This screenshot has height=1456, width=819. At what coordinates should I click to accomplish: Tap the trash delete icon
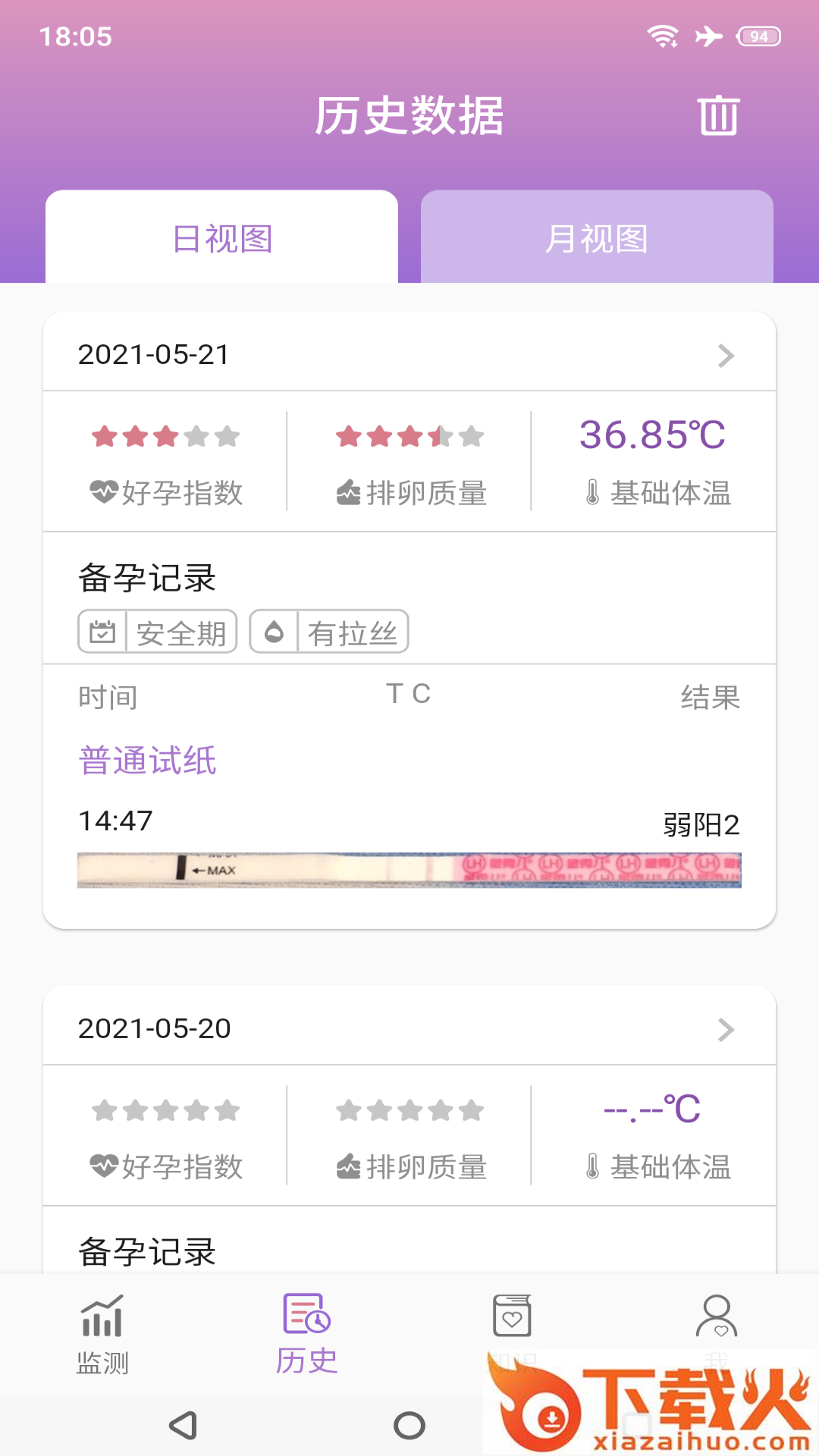(x=718, y=116)
